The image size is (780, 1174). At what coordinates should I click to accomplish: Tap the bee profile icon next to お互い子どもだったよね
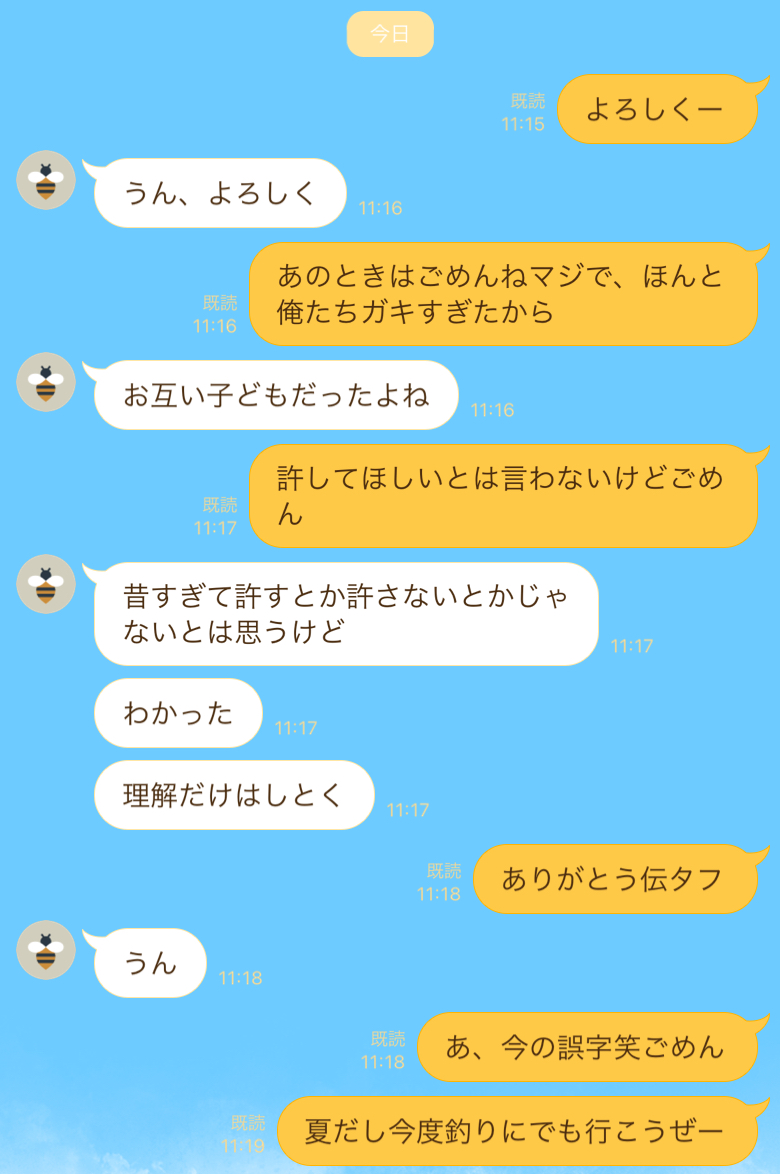click(x=46, y=382)
